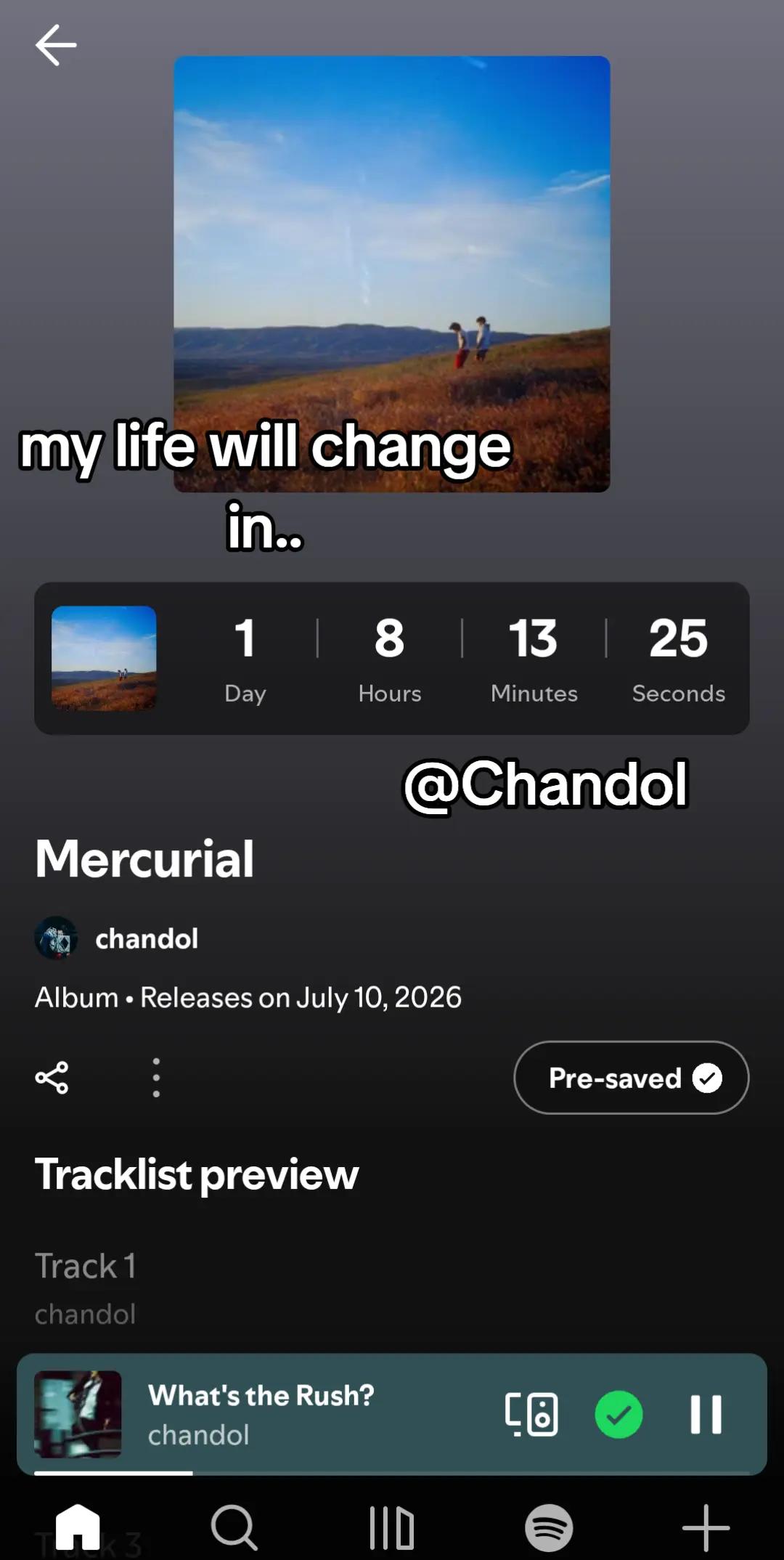This screenshot has width=784, height=1560.
Task: Tap the Pre-saved button
Action: point(632,1078)
